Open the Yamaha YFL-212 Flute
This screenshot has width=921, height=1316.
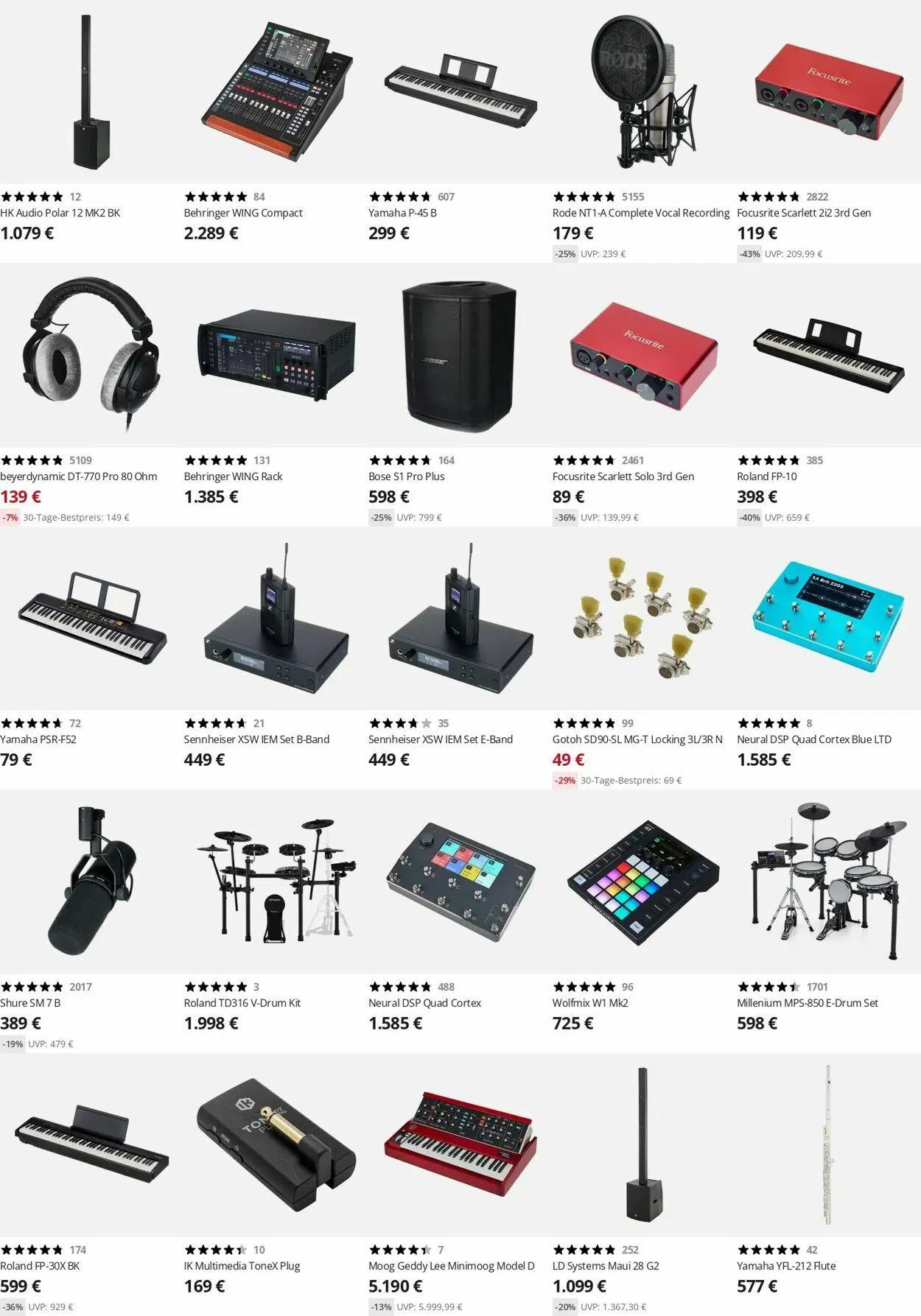click(785, 1266)
